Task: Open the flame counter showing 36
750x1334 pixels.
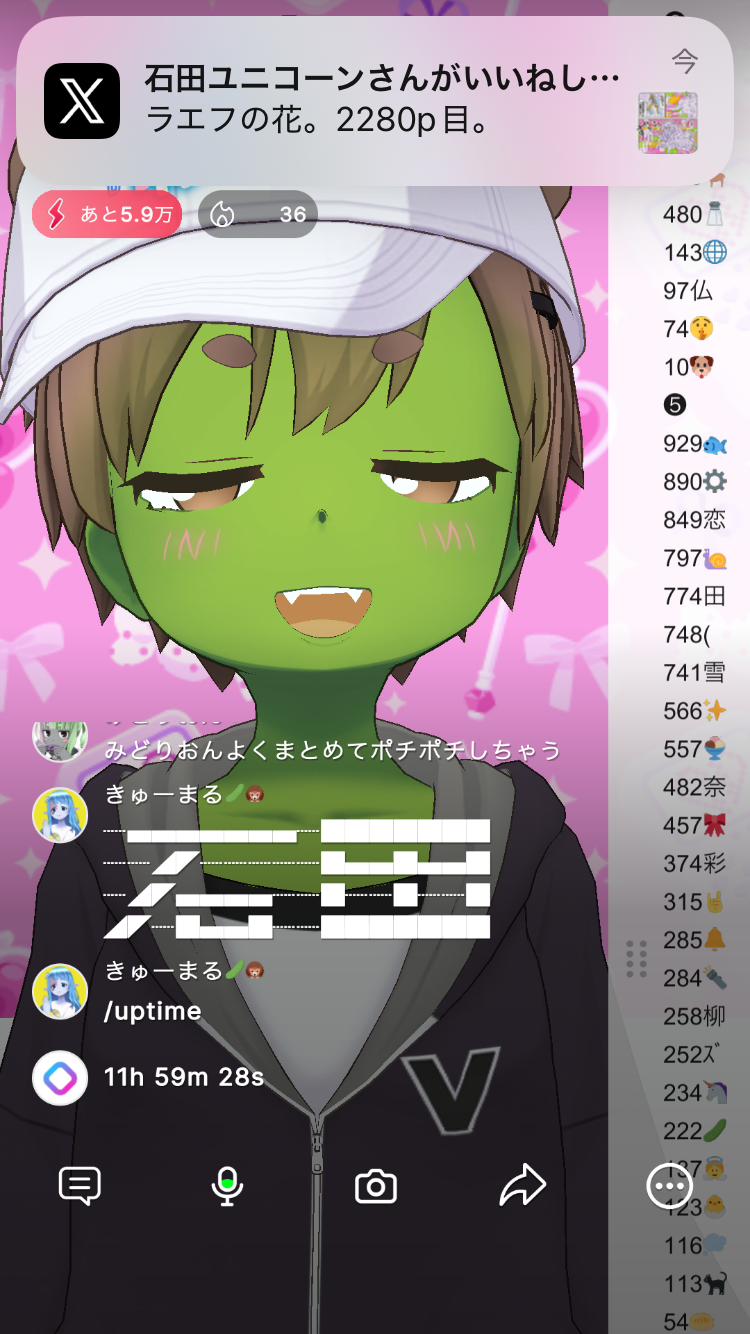Action: click(258, 214)
